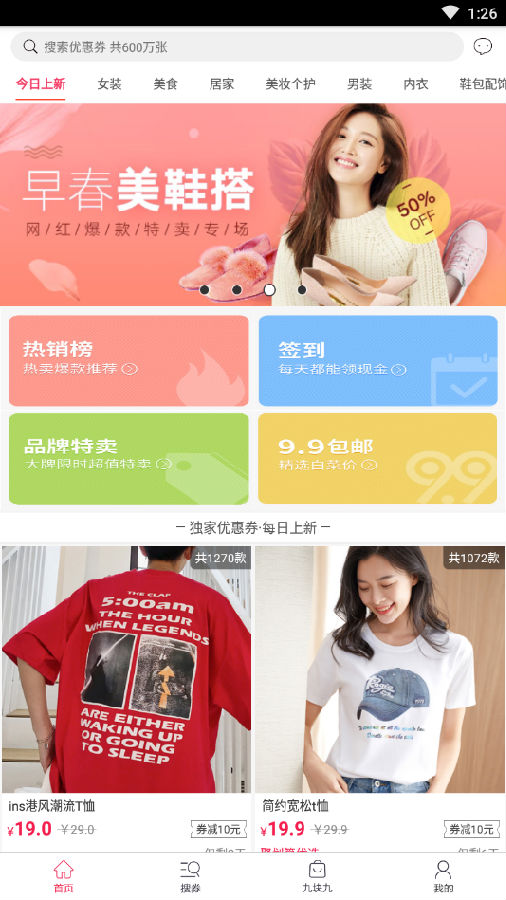Open the 签到 daily check-in card

click(x=377, y=360)
